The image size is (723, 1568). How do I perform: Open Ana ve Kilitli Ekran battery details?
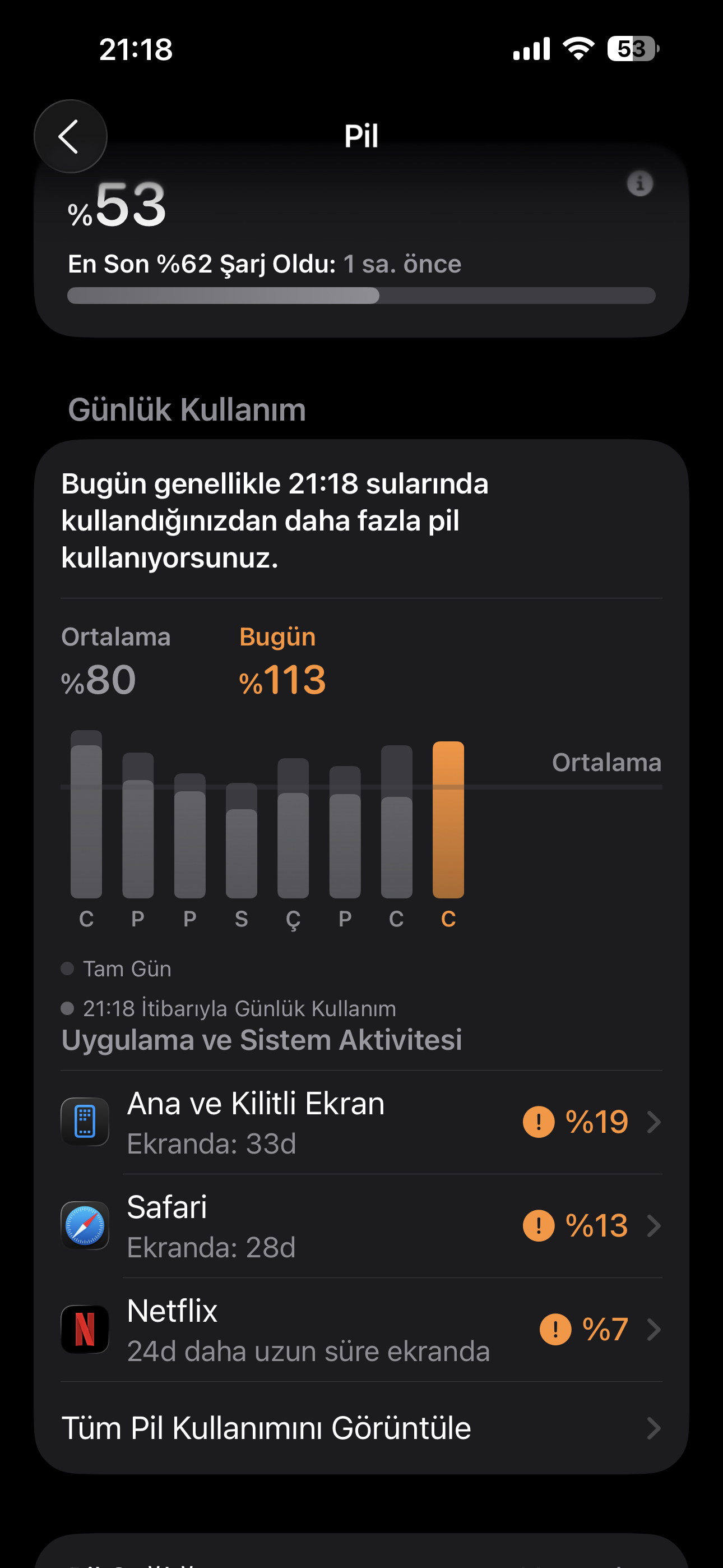(361, 1122)
